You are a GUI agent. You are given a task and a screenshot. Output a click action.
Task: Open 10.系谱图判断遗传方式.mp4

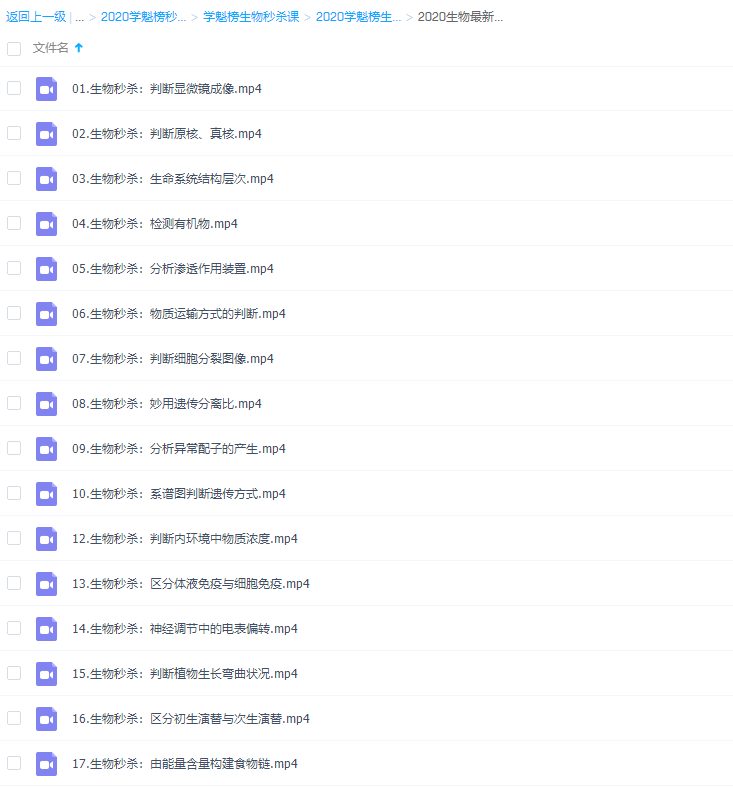(x=179, y=494)
